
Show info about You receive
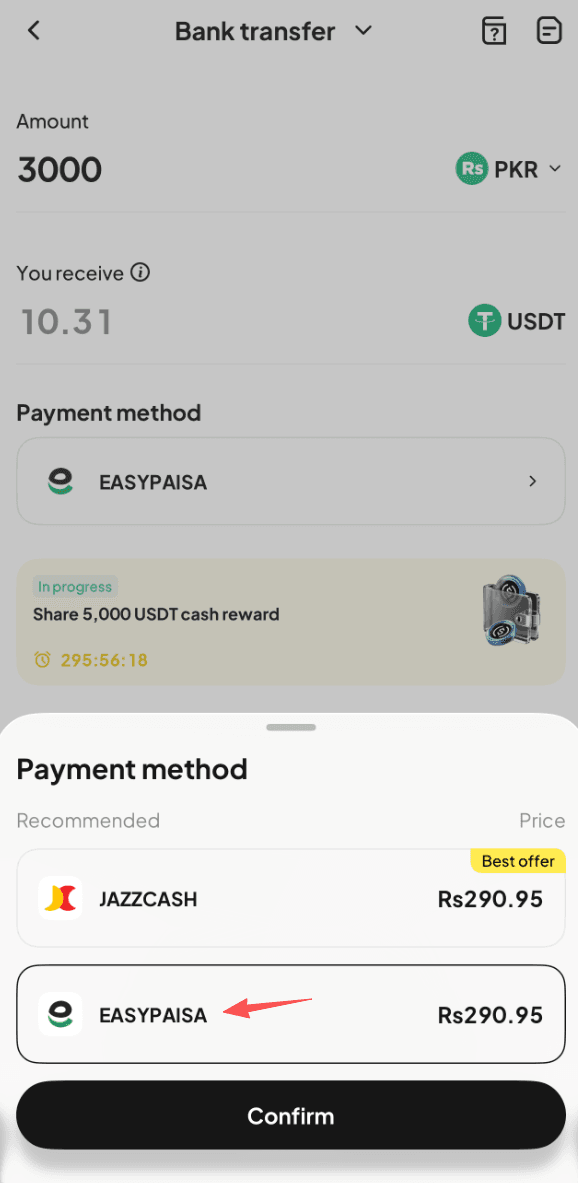(x=140, y=272)
